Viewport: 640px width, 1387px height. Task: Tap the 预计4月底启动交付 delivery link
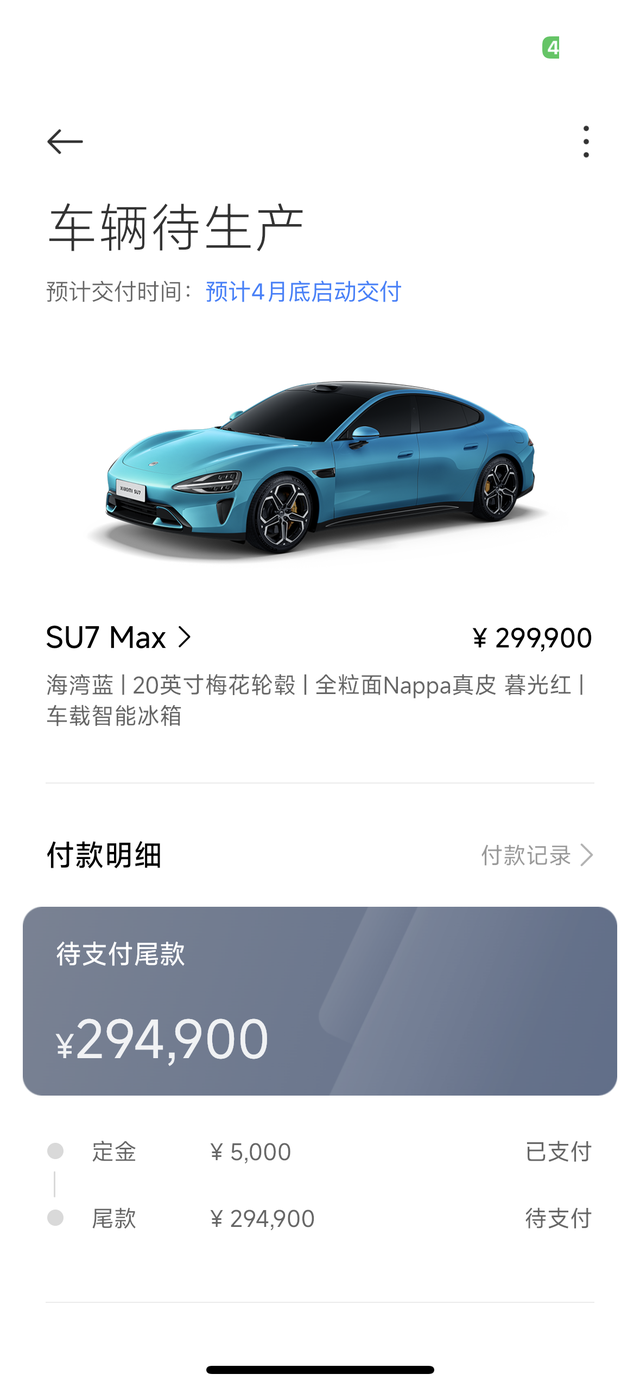pyautogui.click(x=303, y=292)
